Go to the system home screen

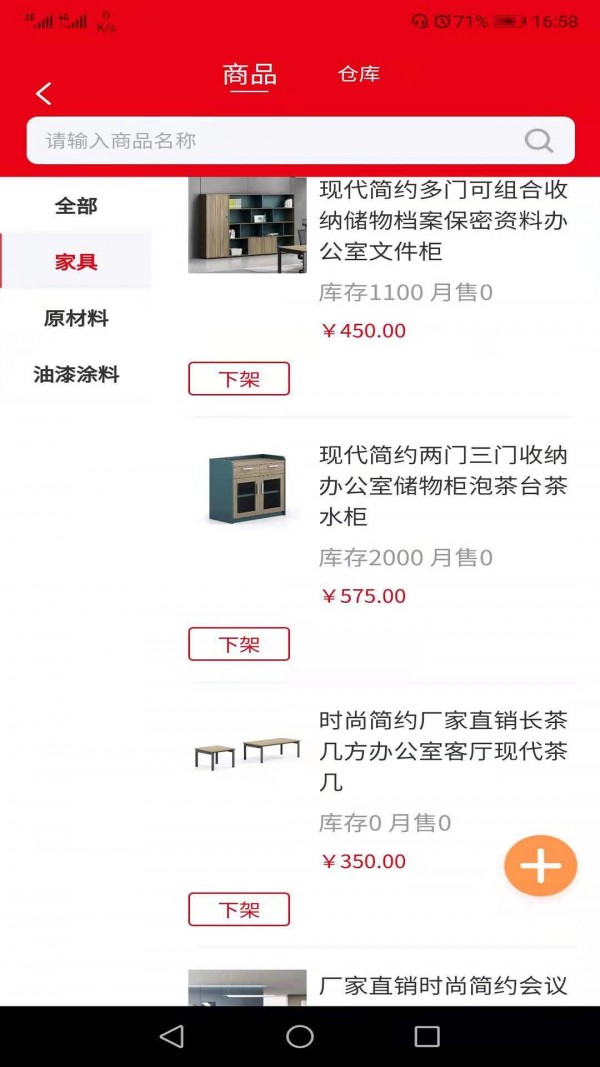300,1037
